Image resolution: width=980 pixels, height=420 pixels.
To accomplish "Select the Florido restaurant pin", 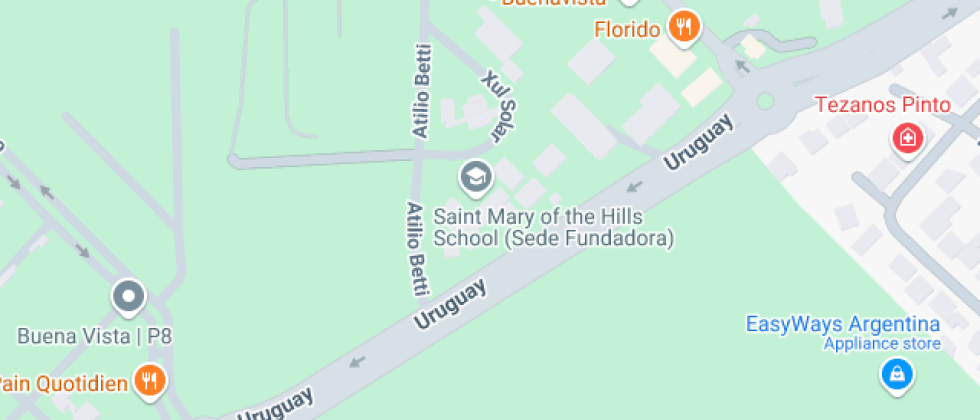I will click(684, 29).
